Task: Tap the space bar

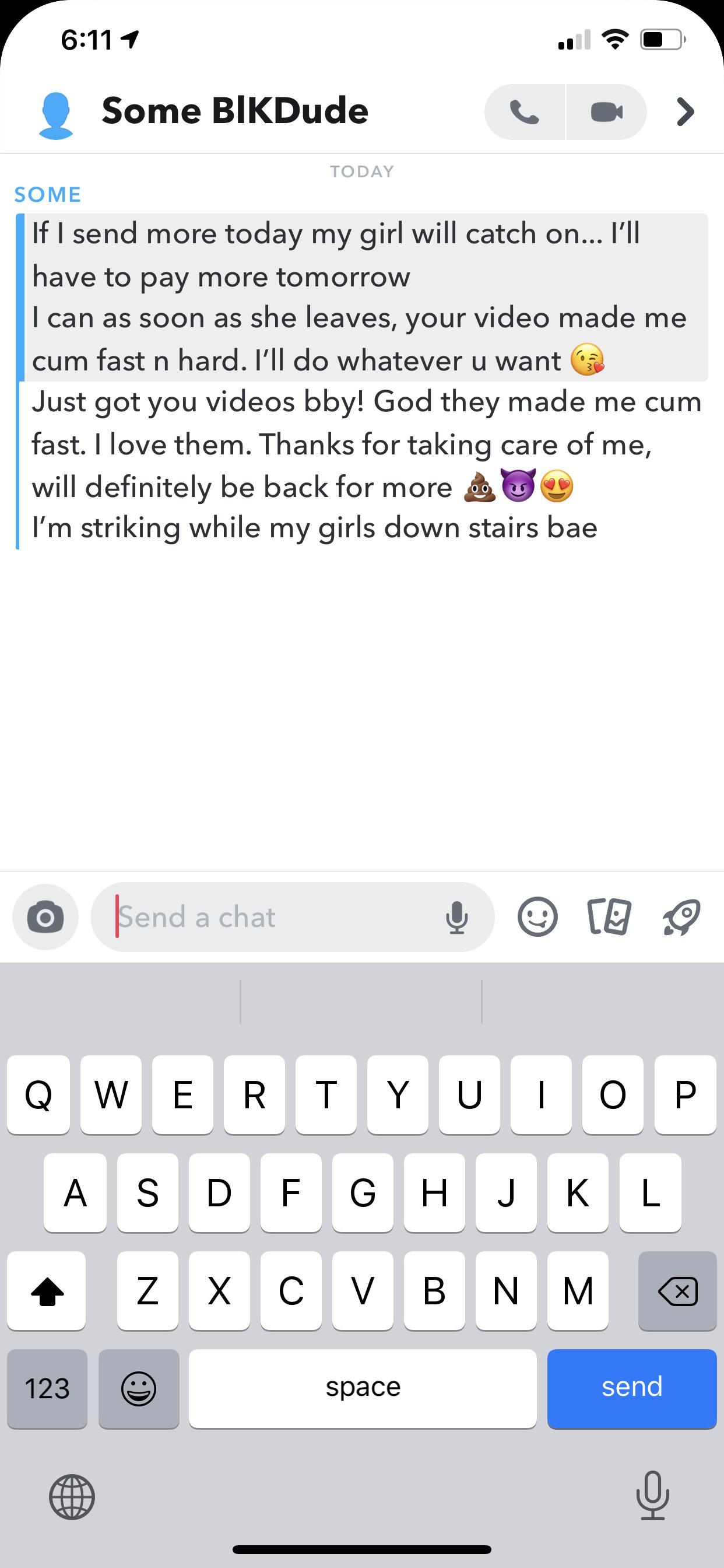Action: pyautogui.click(x=363, y=1388)
